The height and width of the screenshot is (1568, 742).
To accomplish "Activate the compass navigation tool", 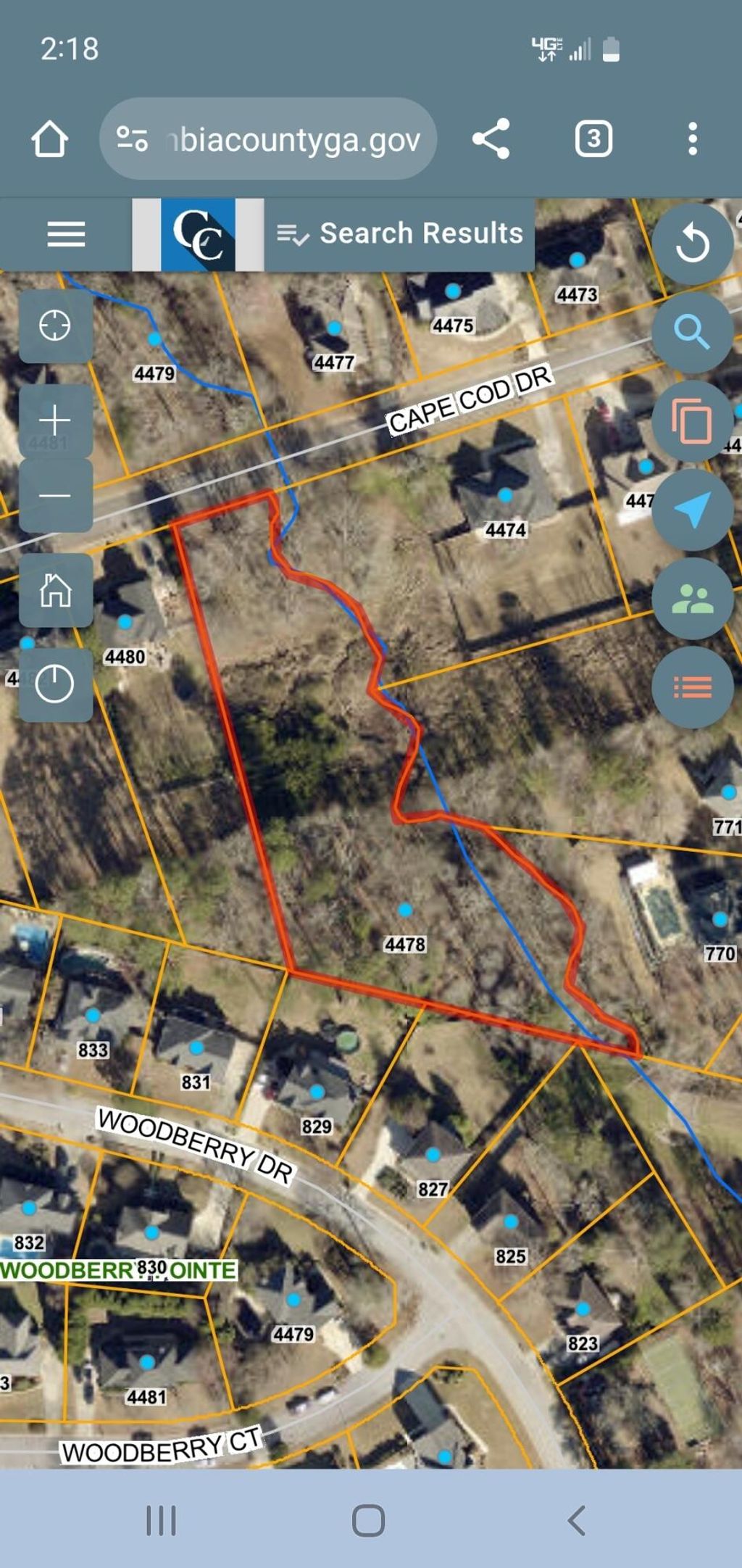I will [693, 512].
